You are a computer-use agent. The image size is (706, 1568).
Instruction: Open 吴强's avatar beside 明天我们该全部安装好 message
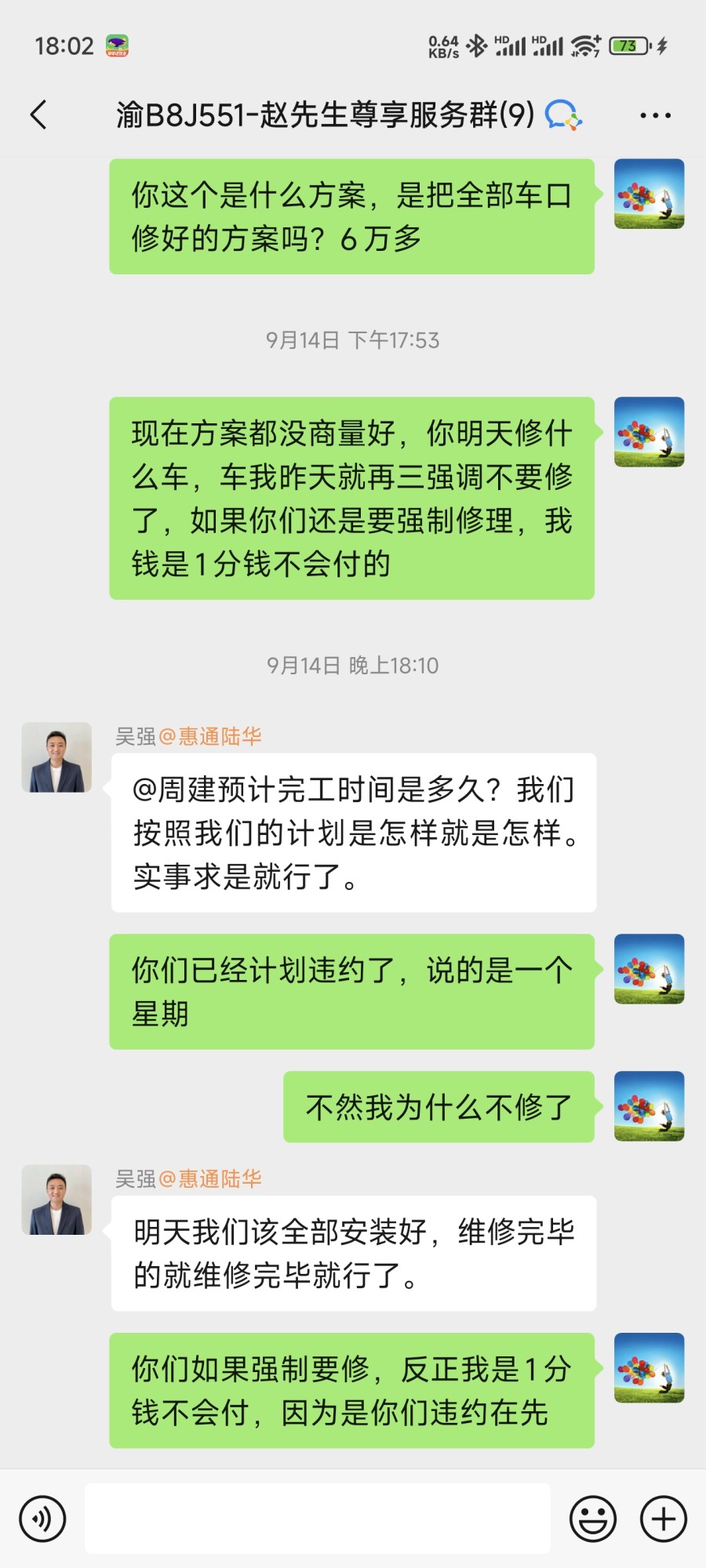click(x=56, y=1200)
